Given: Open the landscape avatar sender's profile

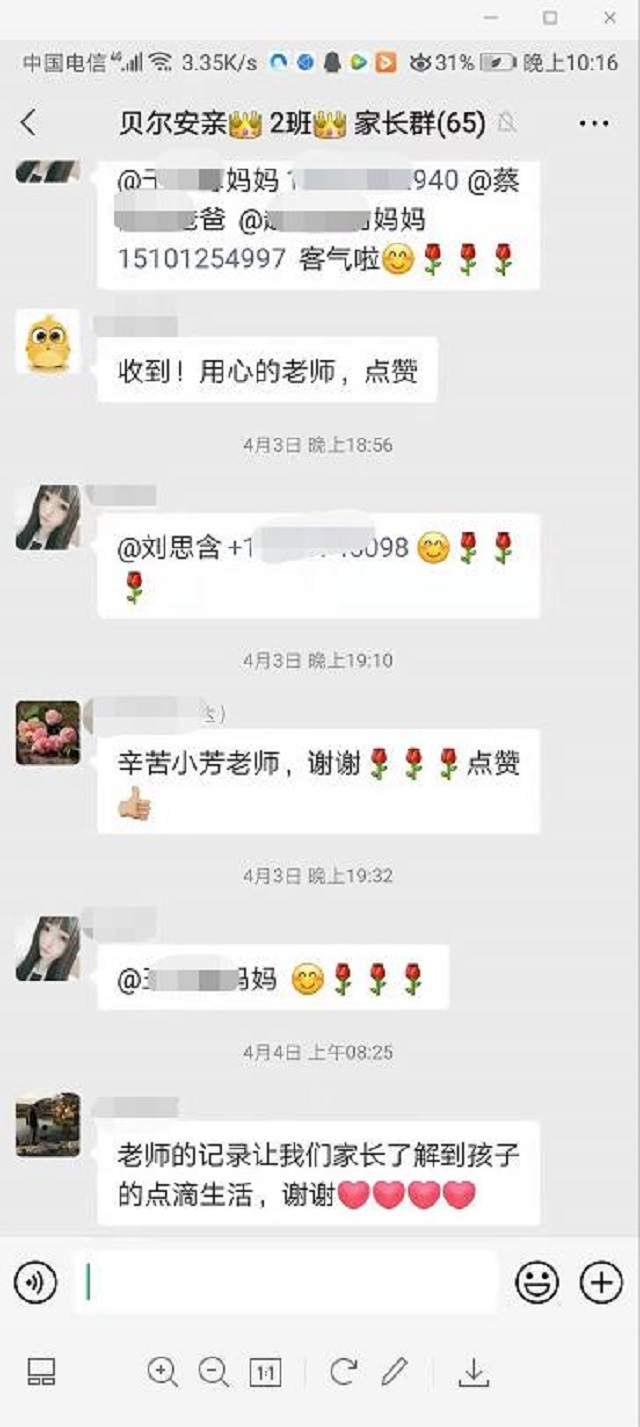Looking at the screenshot, I should [x=47, y=1124].
